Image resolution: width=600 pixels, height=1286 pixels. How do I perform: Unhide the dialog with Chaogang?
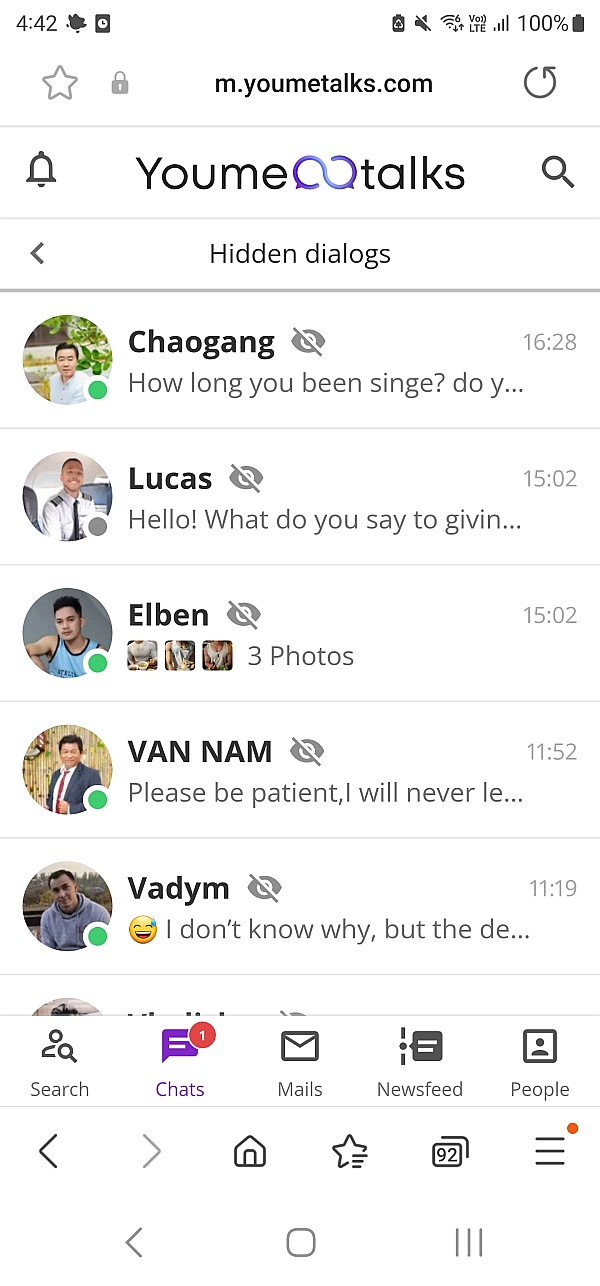tap(308, 343)
